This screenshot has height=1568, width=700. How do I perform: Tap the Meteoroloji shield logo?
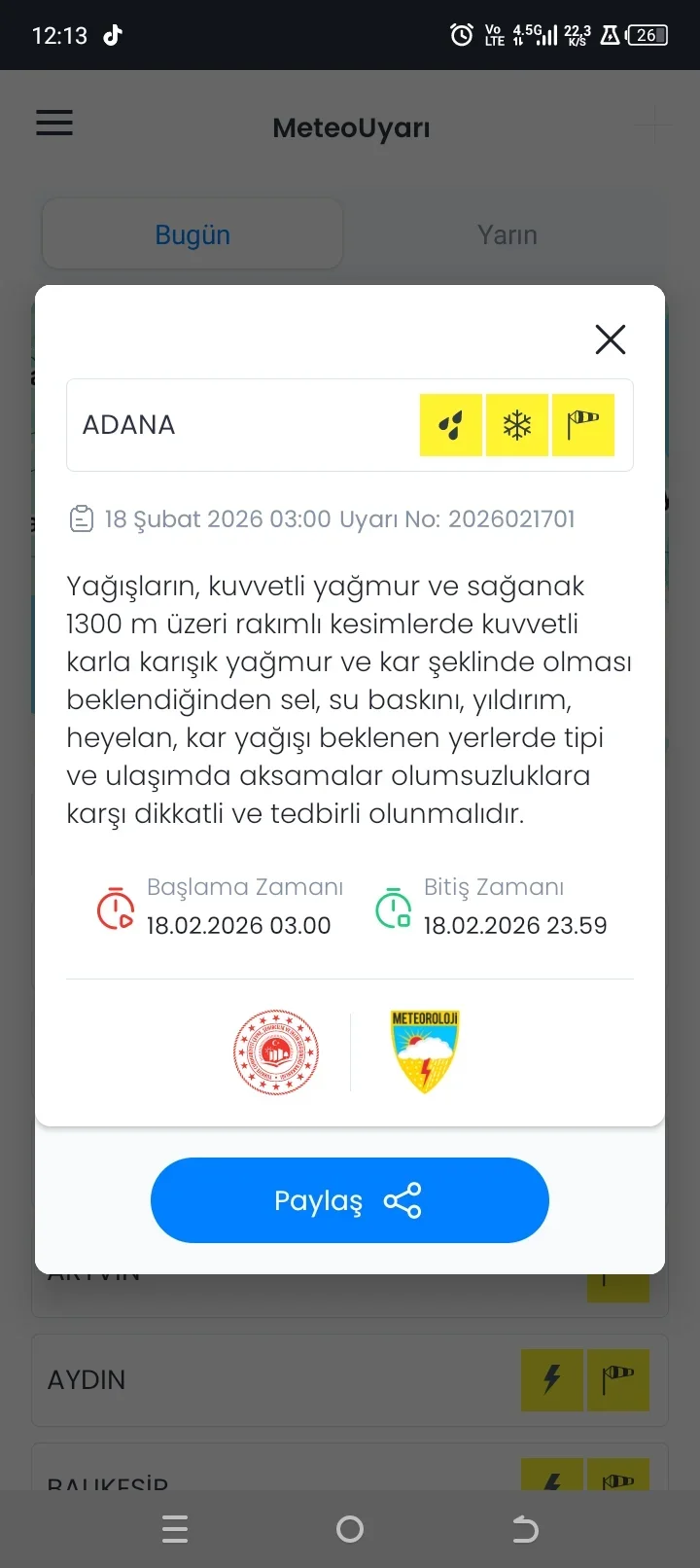click(x=424, y=1051)
